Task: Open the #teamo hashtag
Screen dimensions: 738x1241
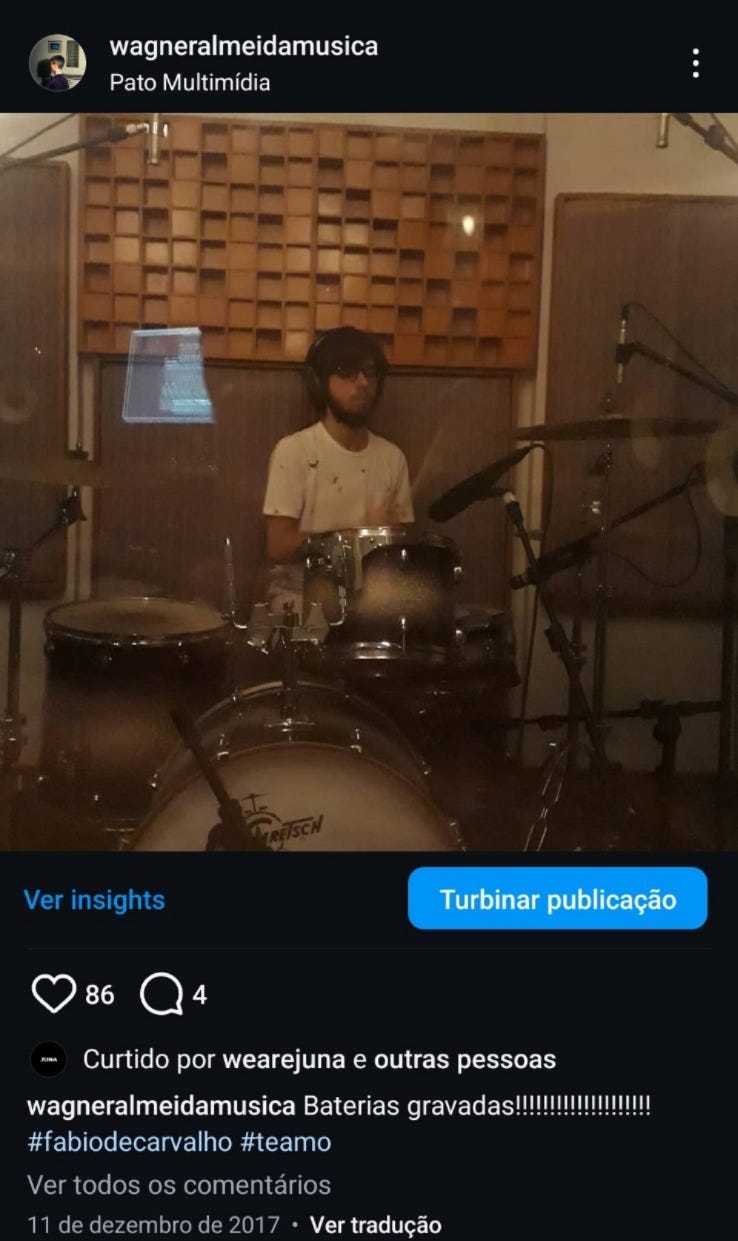Action: [285, 1141]
